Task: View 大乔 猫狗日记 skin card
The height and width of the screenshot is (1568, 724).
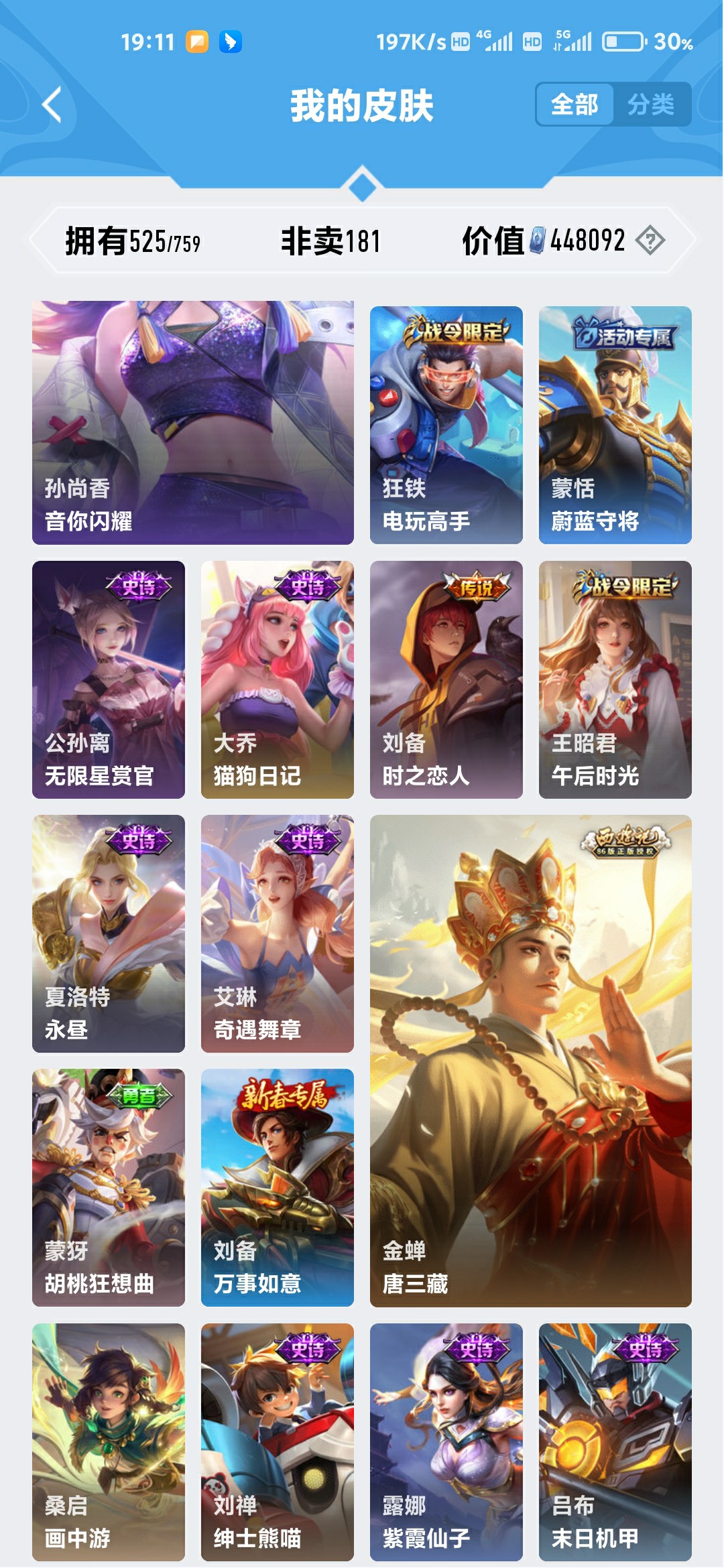Action: coord(278,679)
